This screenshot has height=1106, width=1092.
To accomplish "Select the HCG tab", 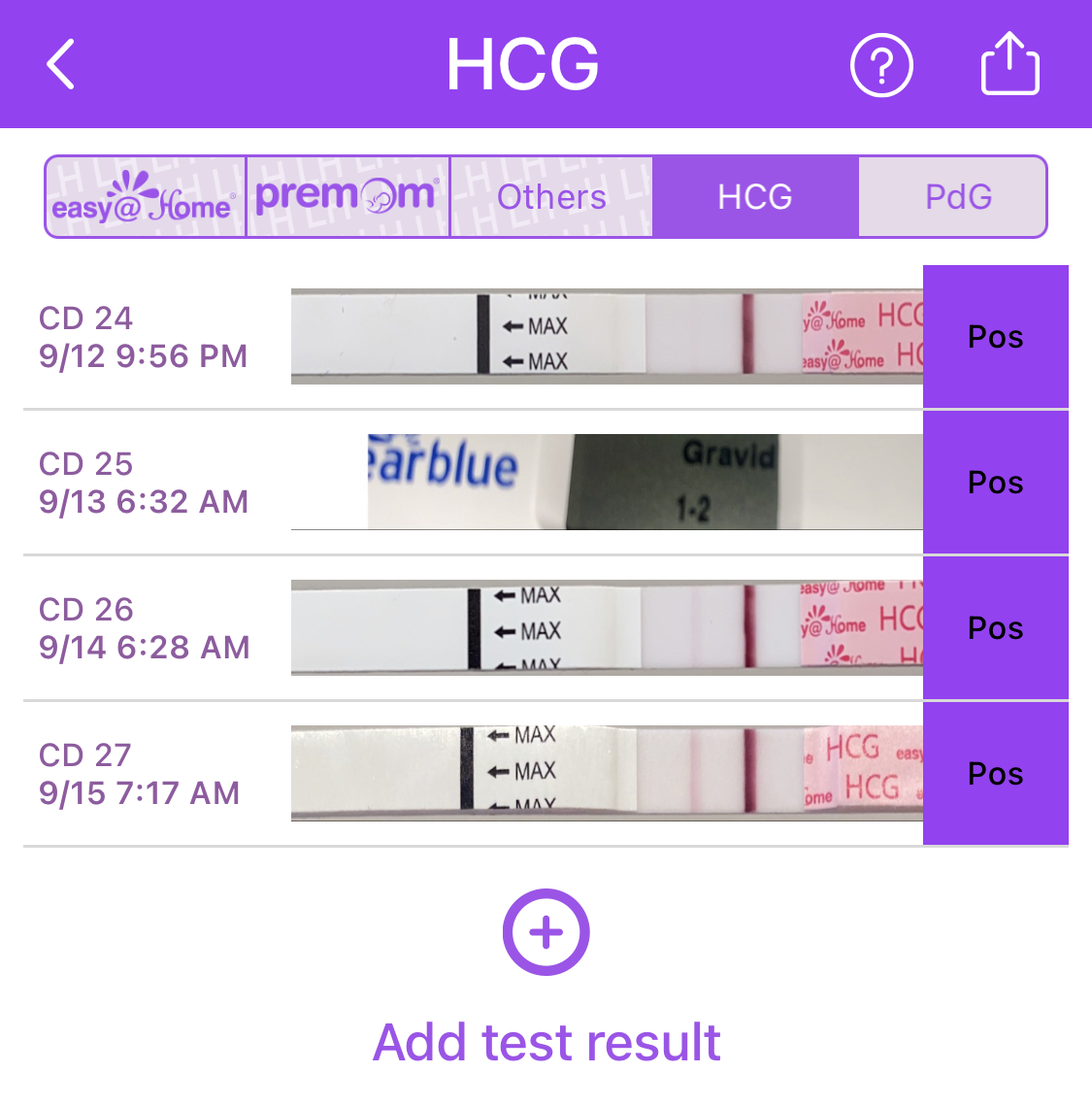I will point(755,197).
